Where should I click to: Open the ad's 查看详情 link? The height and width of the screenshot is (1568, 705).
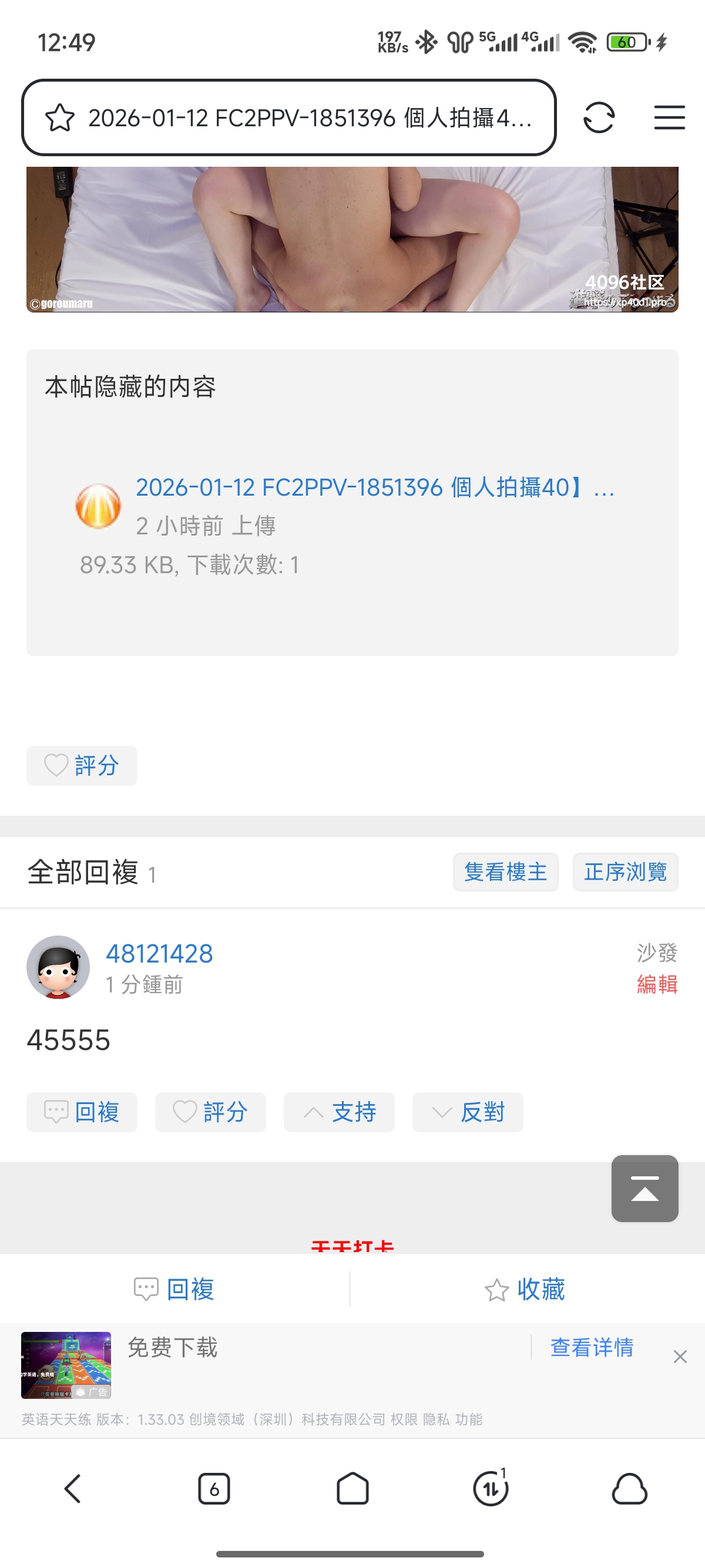tap(592, 1348)
